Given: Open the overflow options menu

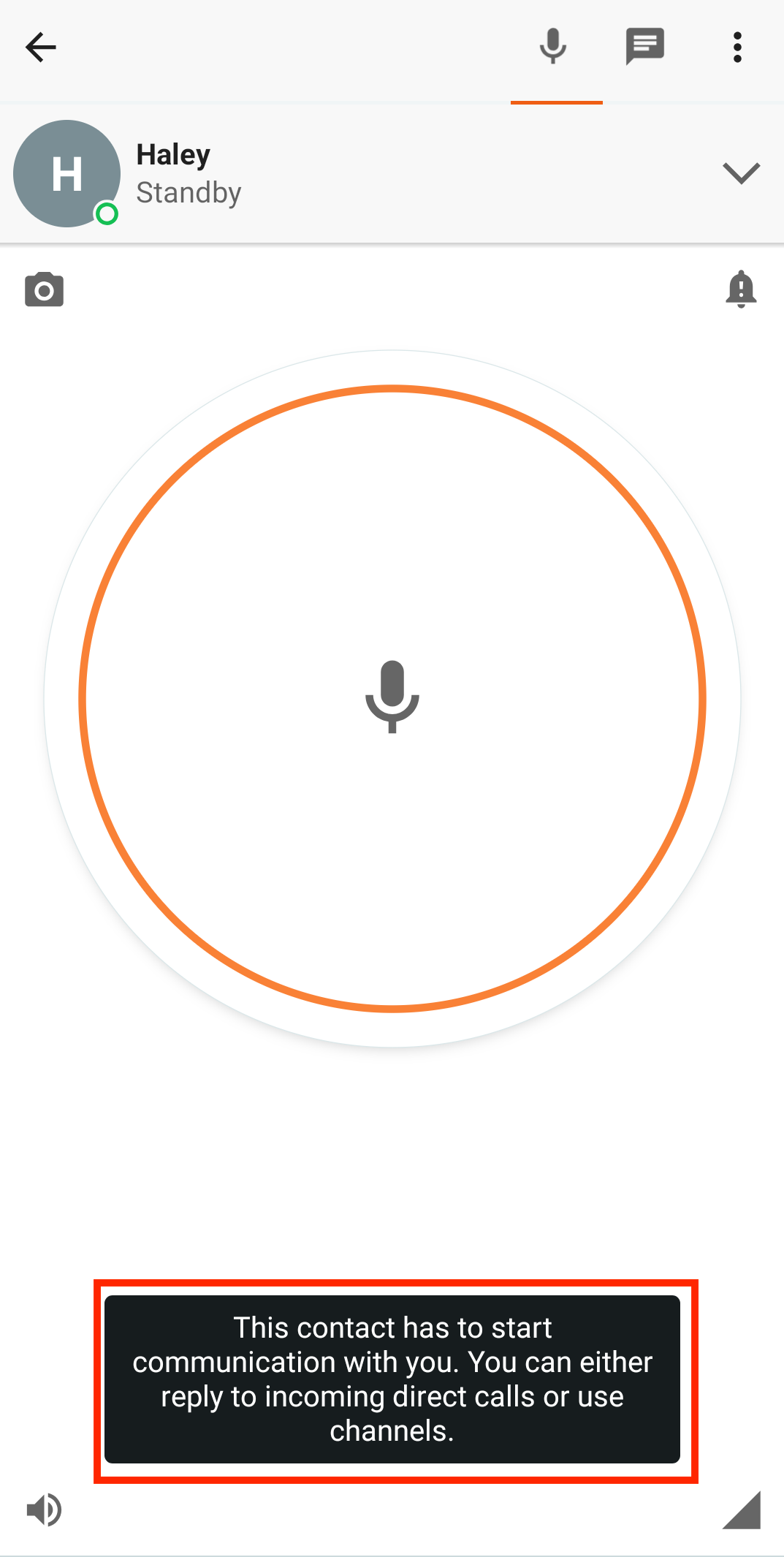Looking at the screenshot, I should pos(737,47).
